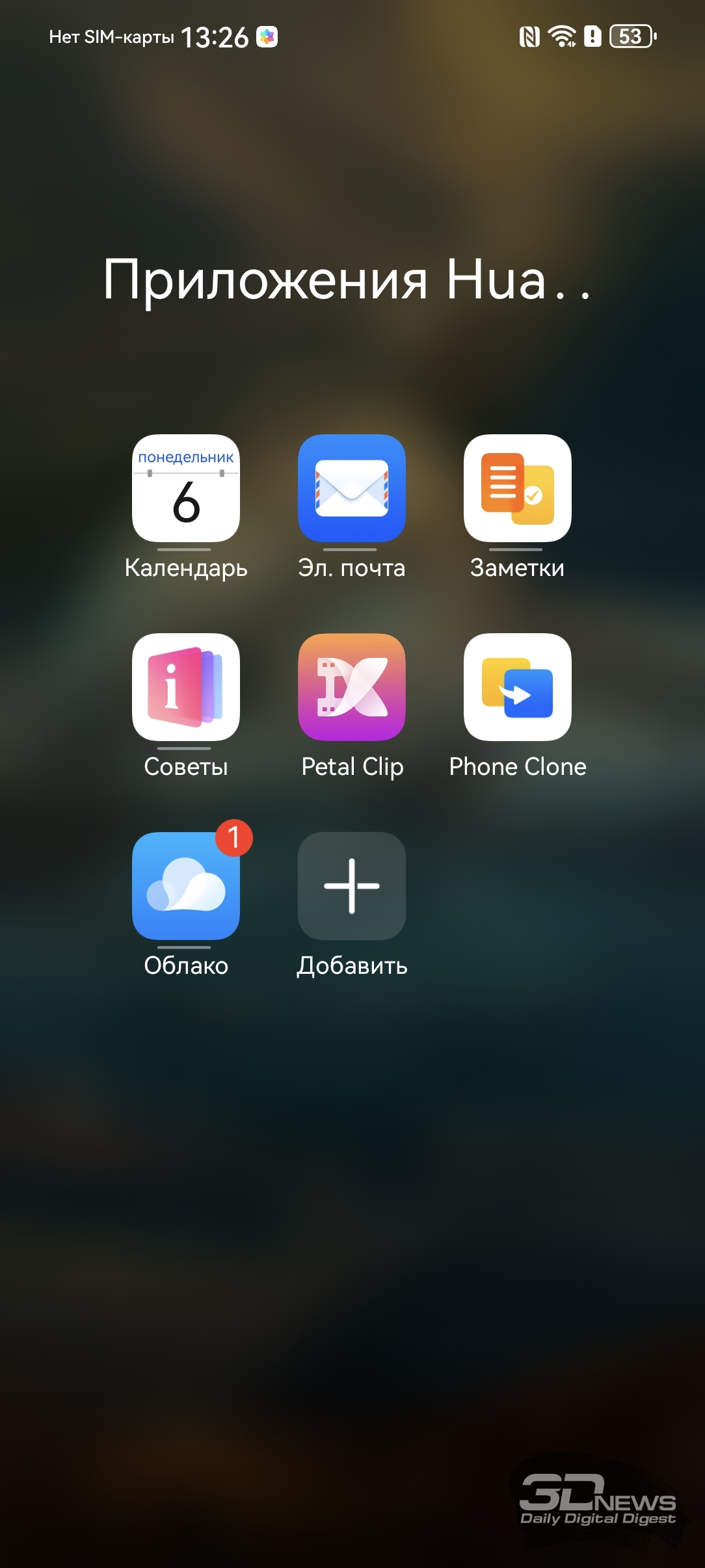705x1568 pixels.
Task: Open the Советы tips app
Action: coord(186,687)
